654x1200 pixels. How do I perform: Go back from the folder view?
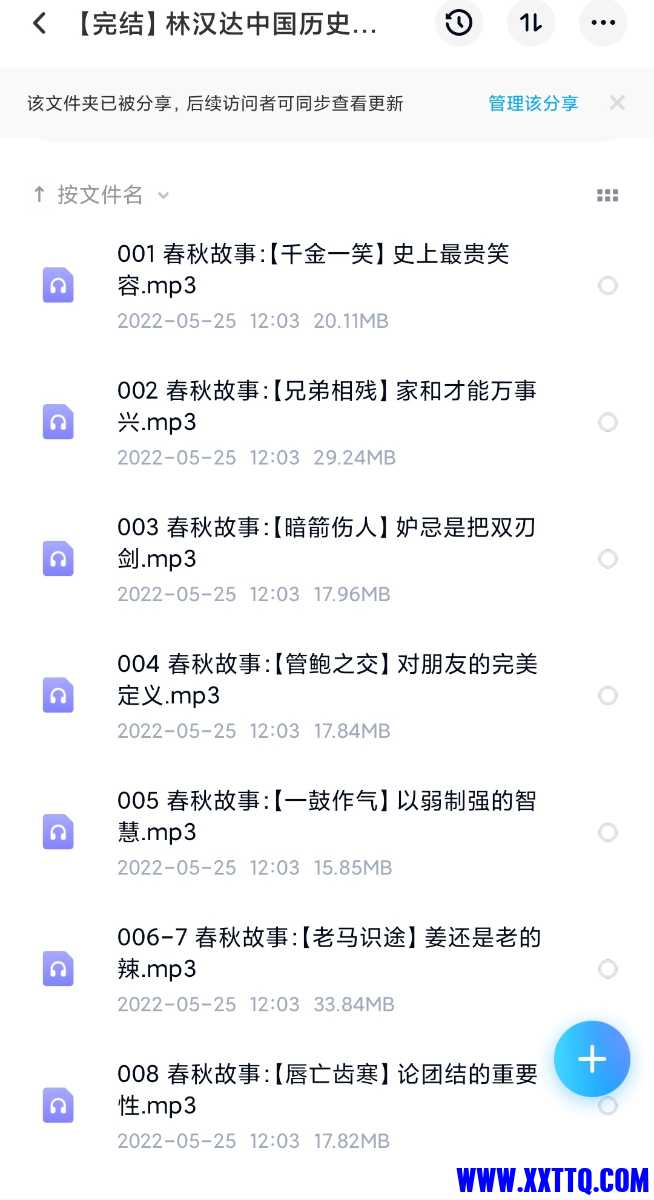(39, 23)
